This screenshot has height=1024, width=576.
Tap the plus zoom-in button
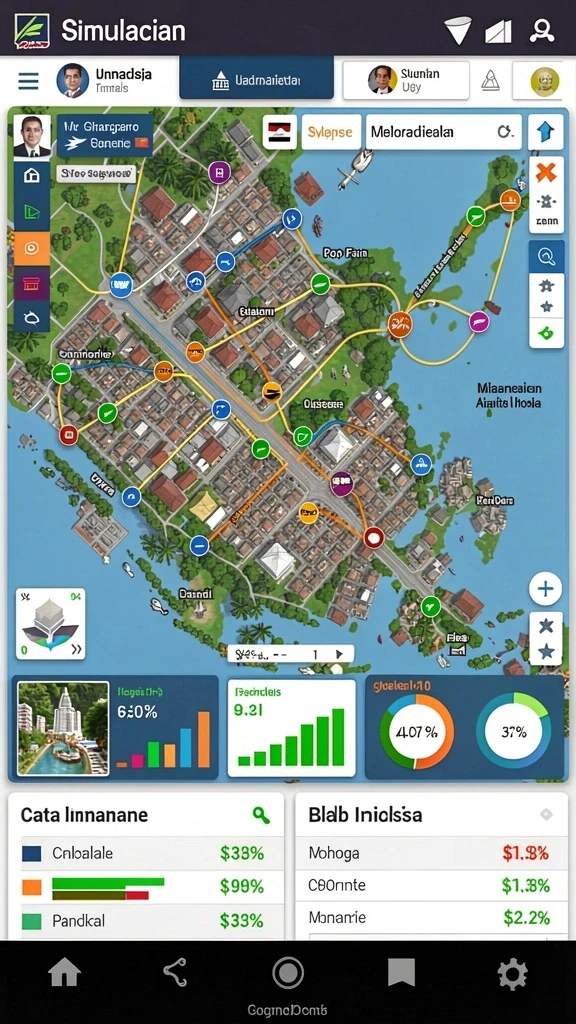pyautogui.click(x=545, y=589)
